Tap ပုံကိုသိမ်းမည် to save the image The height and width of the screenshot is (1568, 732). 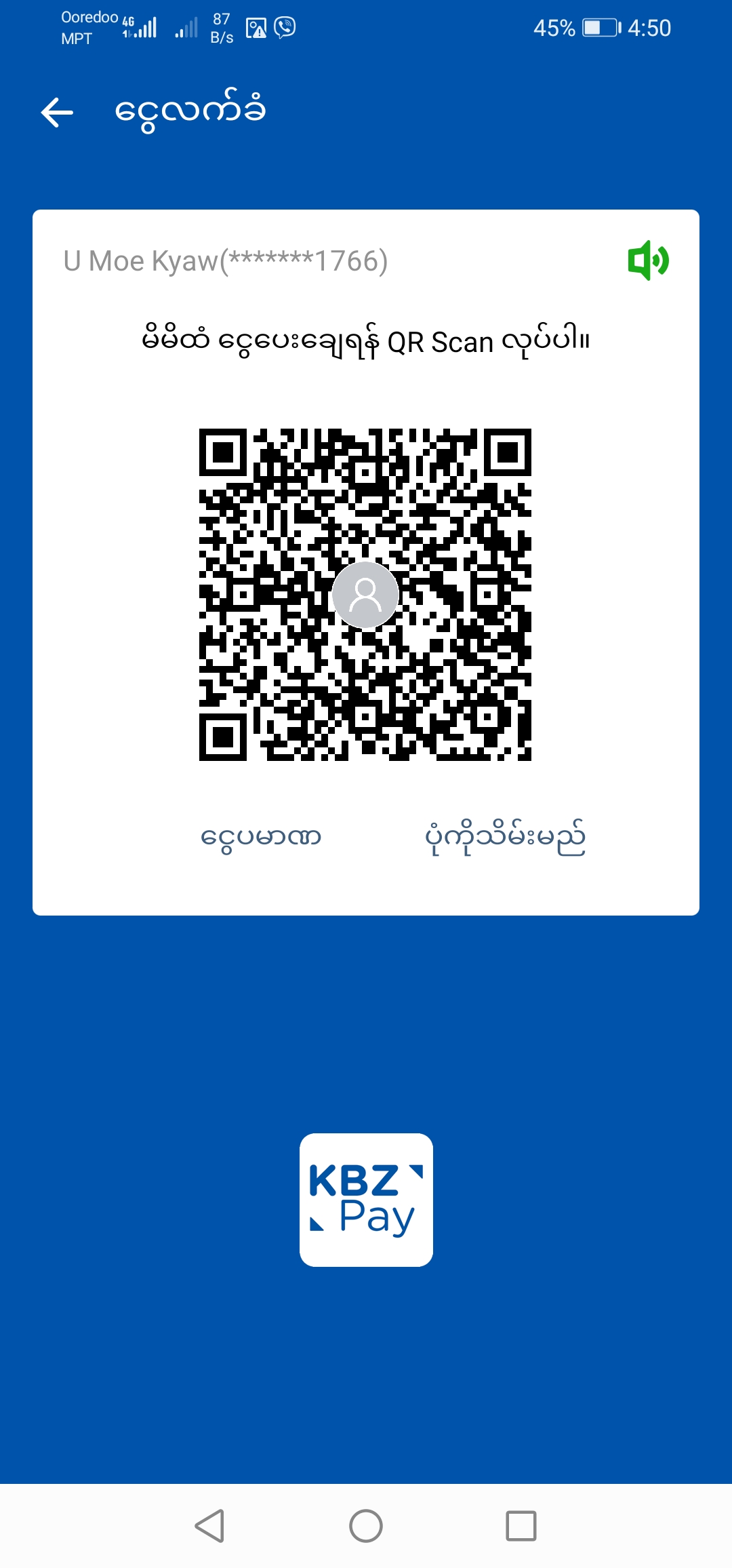pos(505,838)
